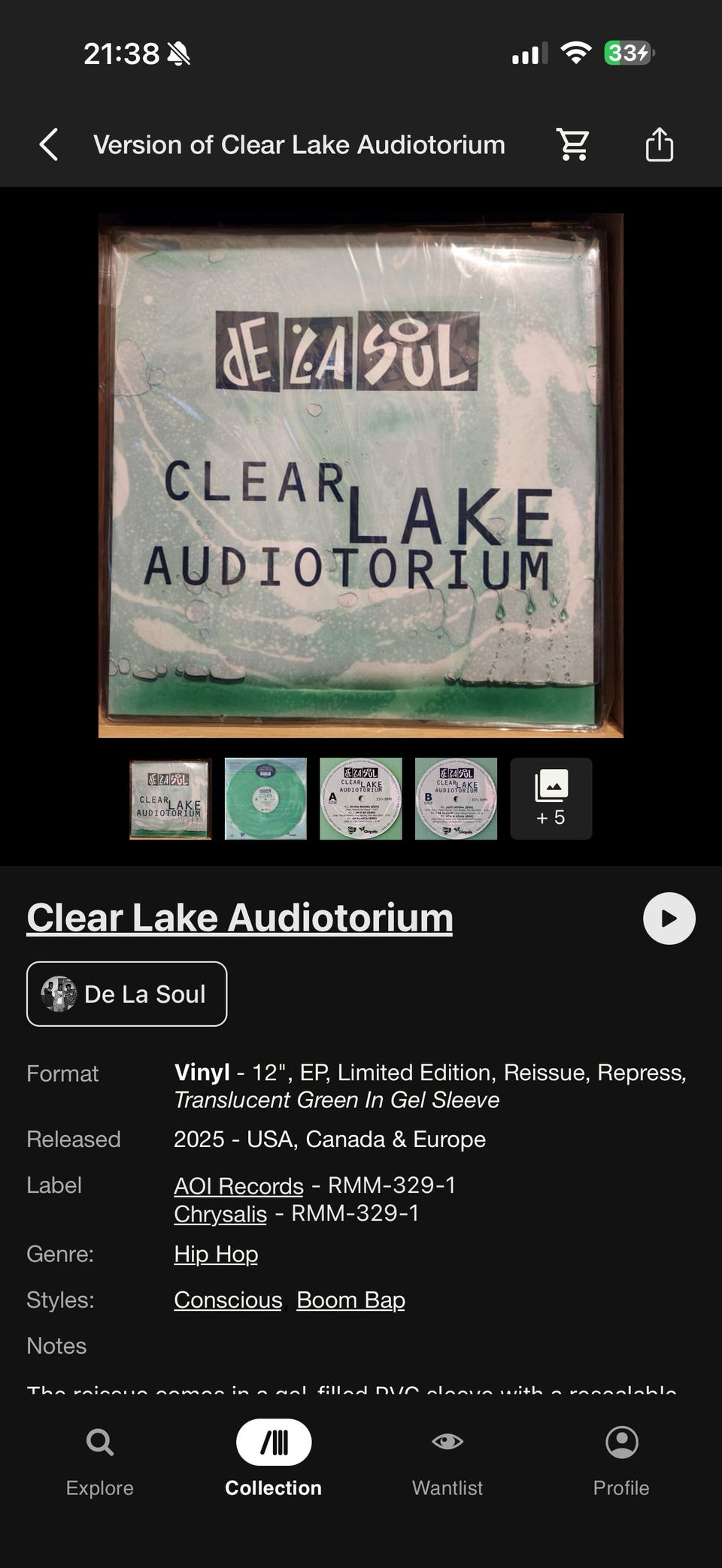Select the green vinyl disc thumbnail
Viewport: 722px width, 1568px height.
tap(265, 798)
